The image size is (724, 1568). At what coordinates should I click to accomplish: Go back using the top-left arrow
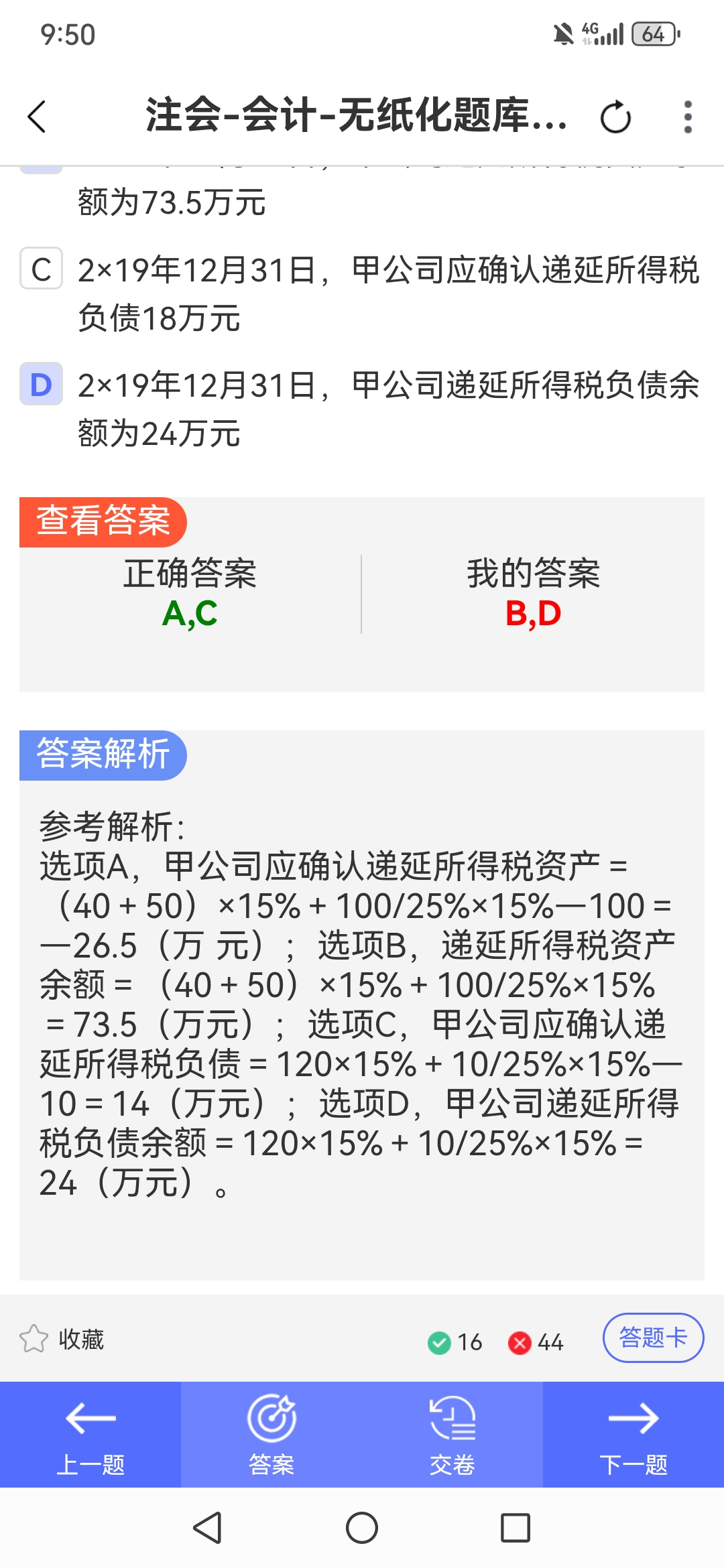(x=37, y=117)
